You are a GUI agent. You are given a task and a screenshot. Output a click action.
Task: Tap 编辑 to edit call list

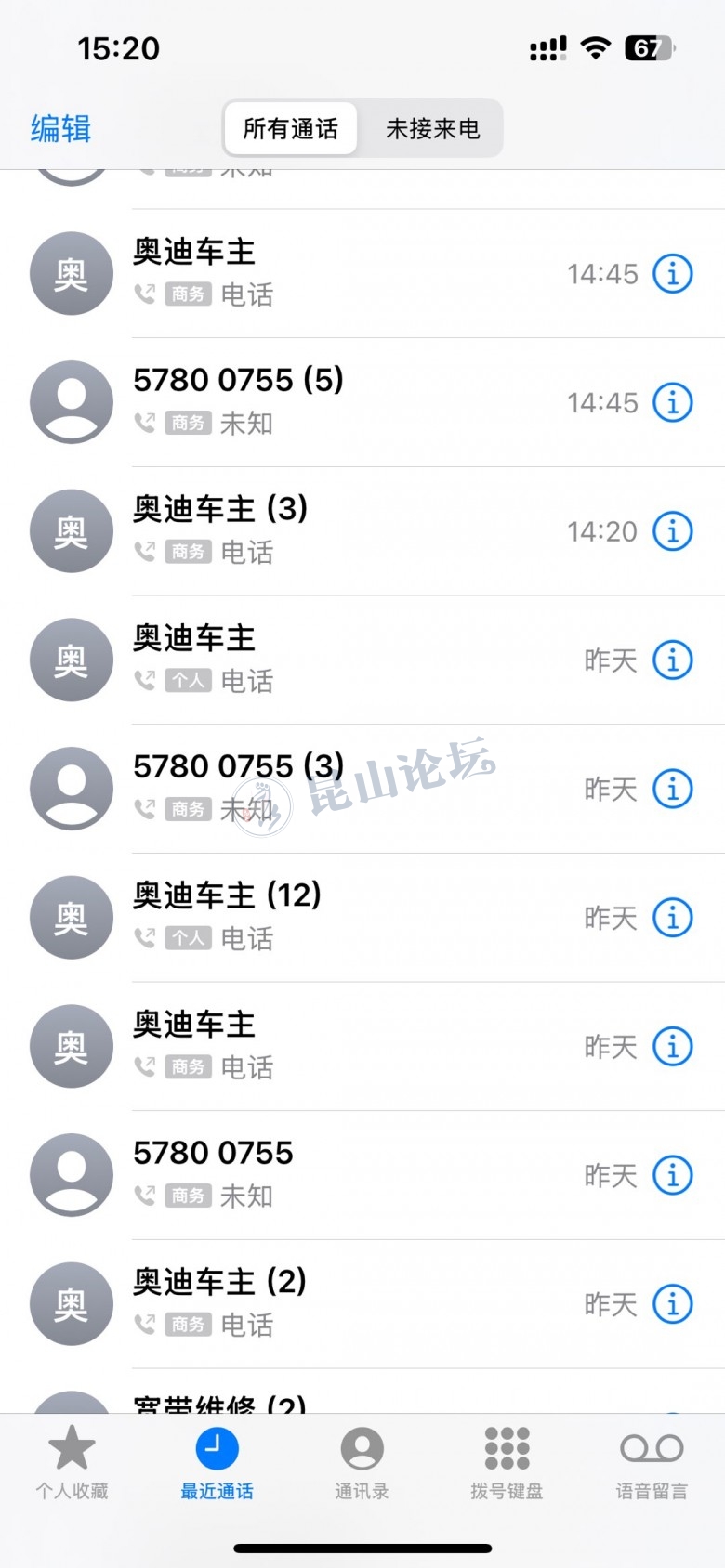coord(60,128)
